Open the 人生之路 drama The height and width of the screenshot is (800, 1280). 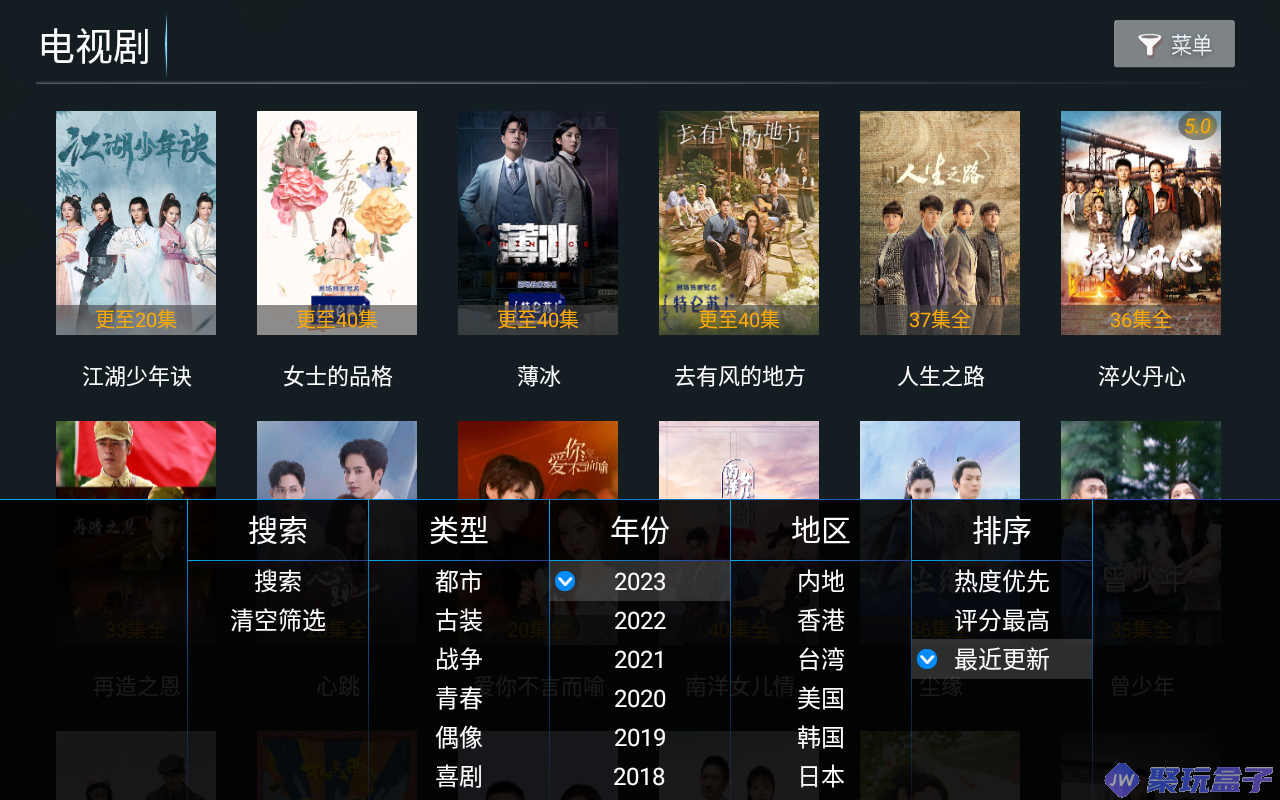click(940, 222)
